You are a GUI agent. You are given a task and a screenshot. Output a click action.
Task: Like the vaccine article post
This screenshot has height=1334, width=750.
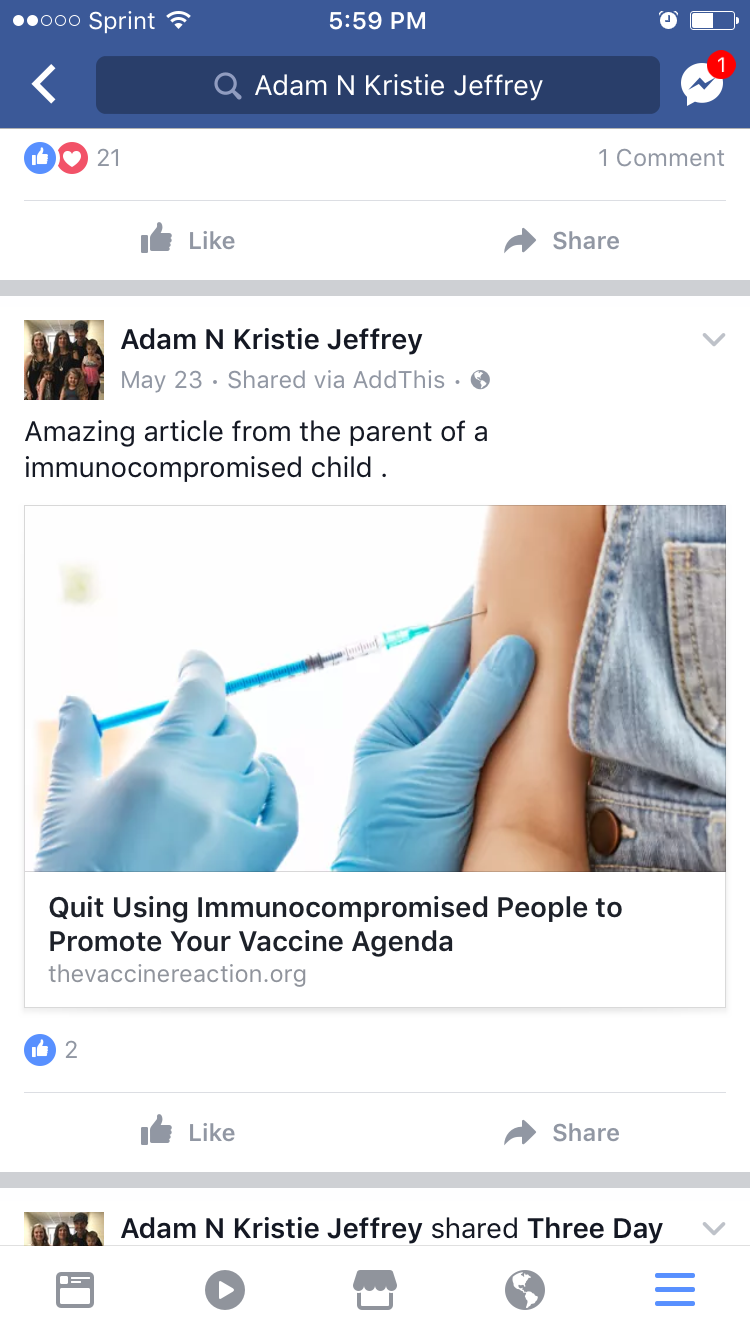188,1132
